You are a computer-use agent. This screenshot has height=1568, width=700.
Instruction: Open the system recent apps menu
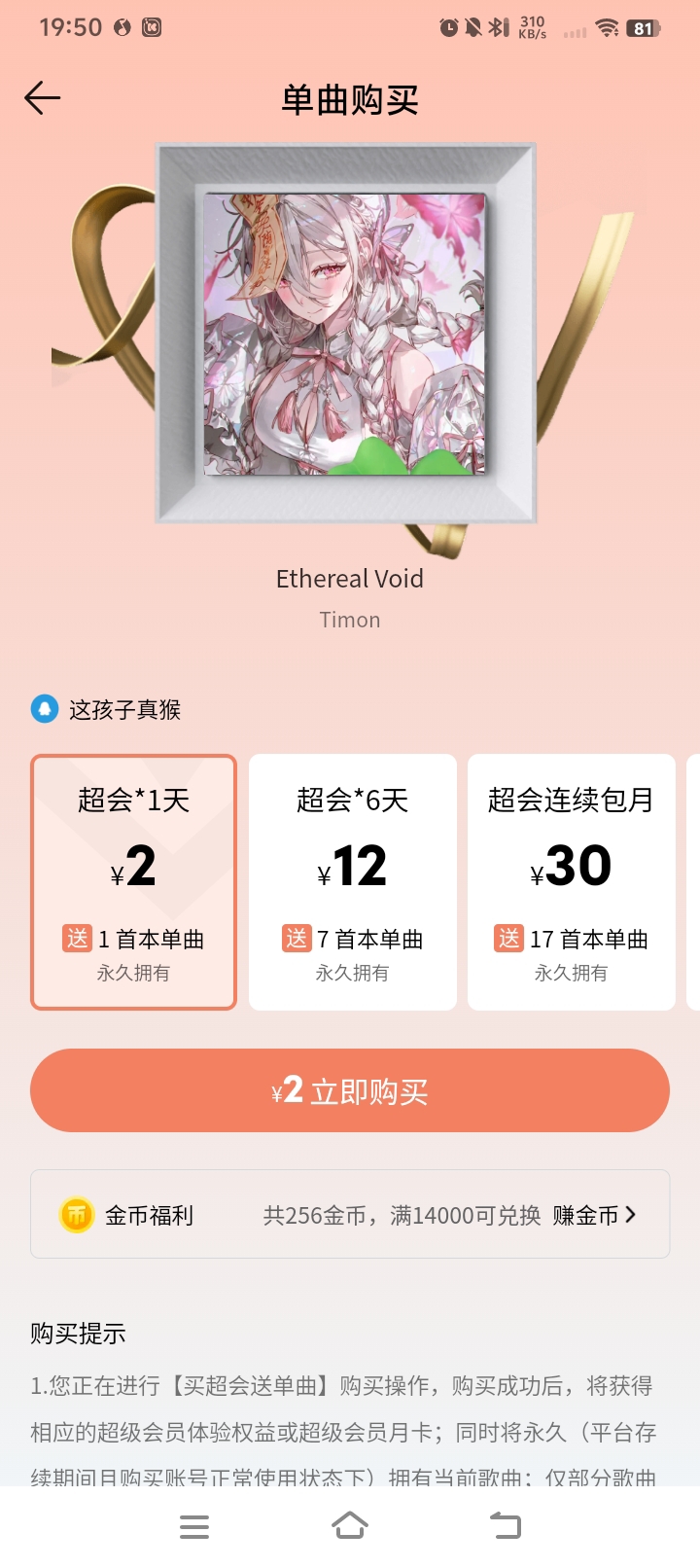(x=194, y=1527)
